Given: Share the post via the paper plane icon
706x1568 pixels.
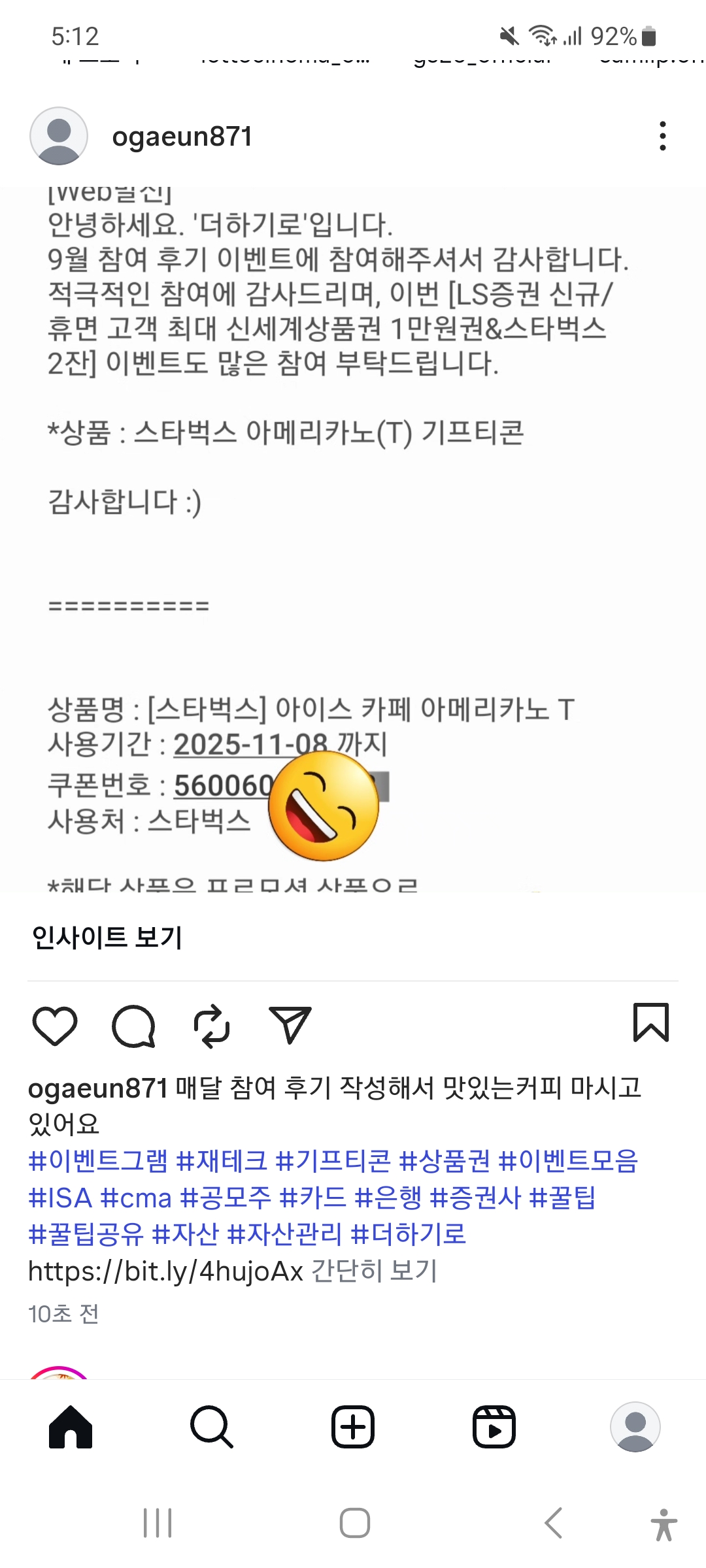Looking at the screenshot, I should 290,1024.
